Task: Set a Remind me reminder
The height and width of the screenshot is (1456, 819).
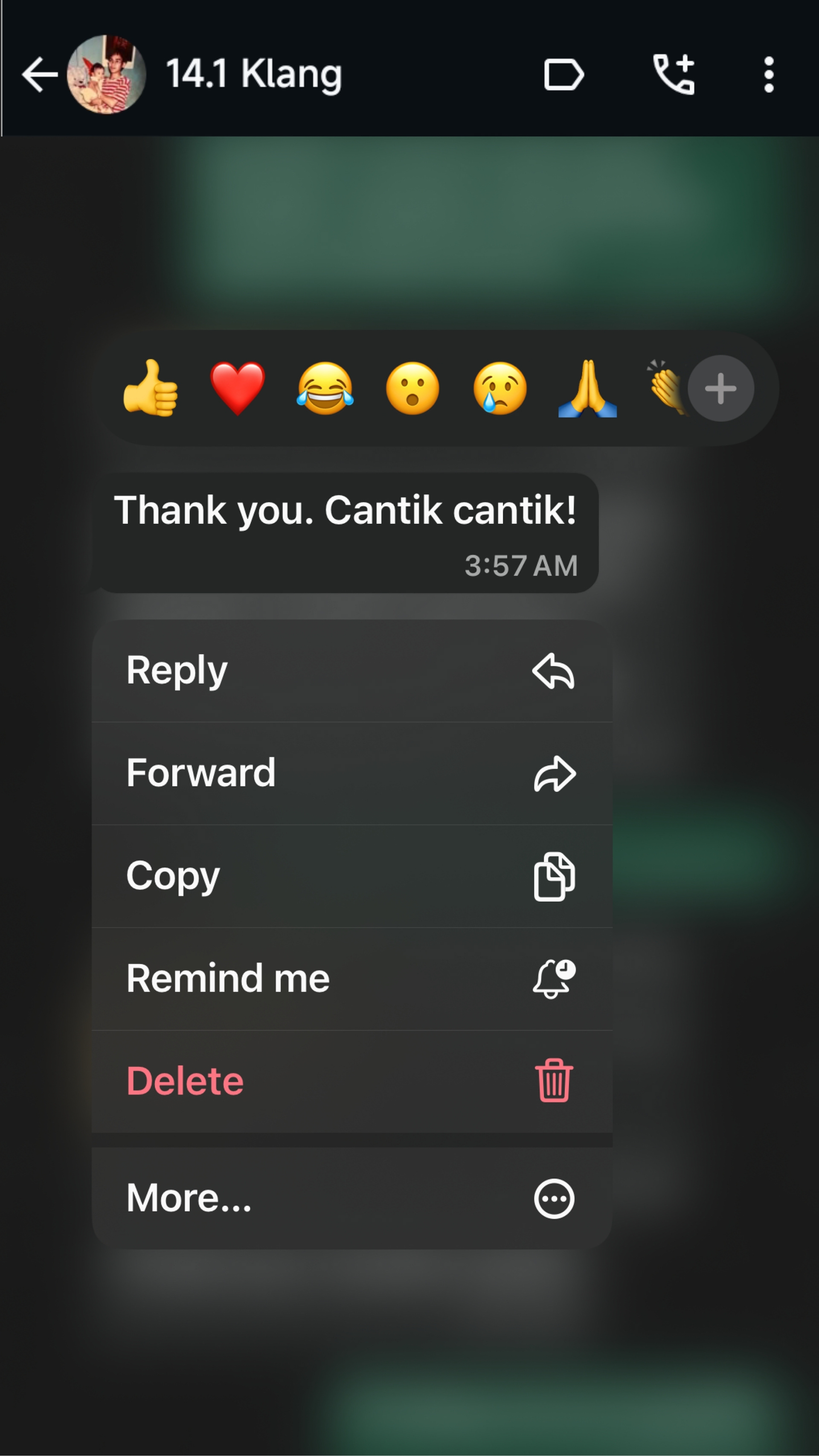Action: point(351,979)
